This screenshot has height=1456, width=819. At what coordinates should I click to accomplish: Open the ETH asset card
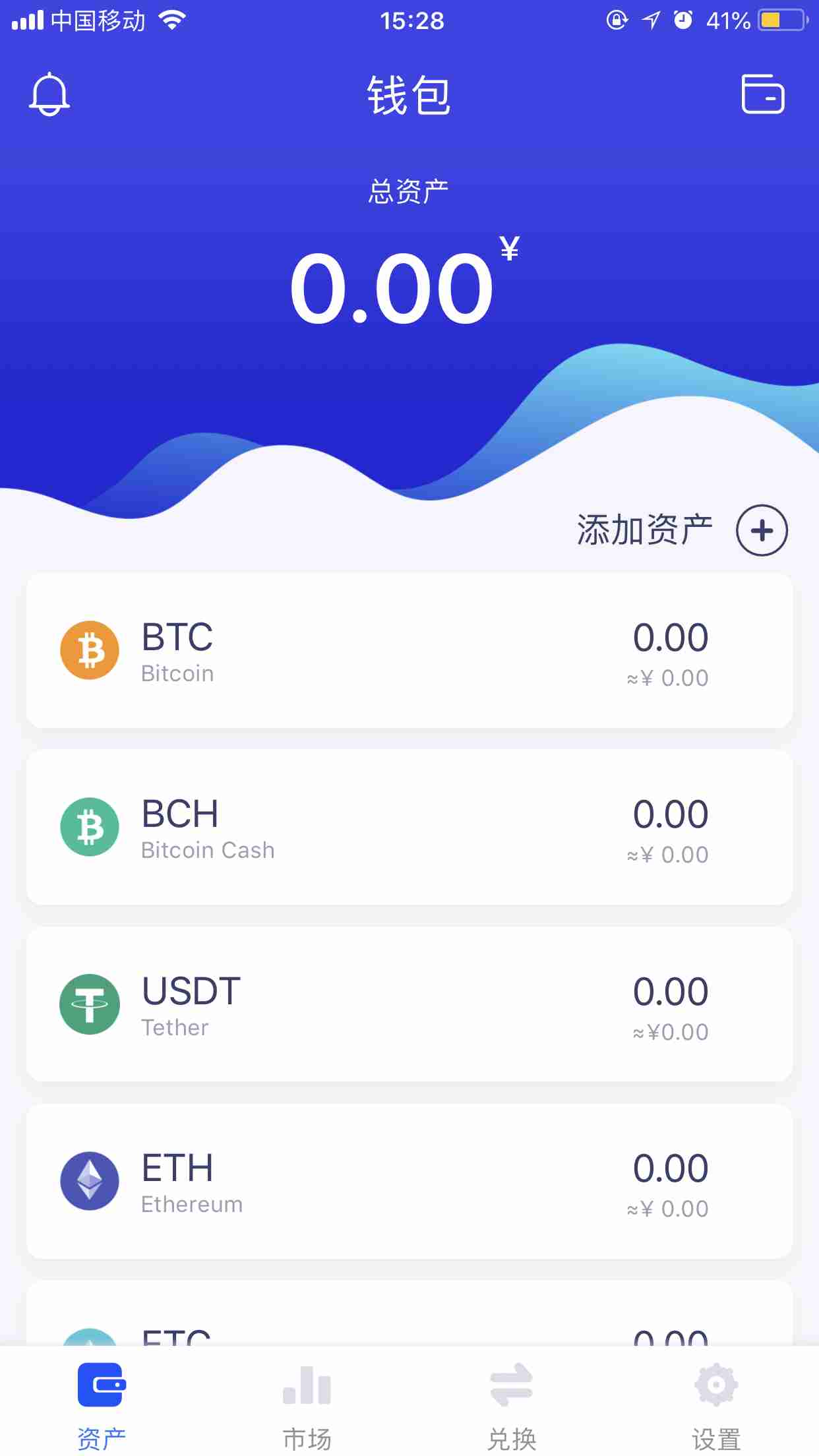(x=409, y=1181)
